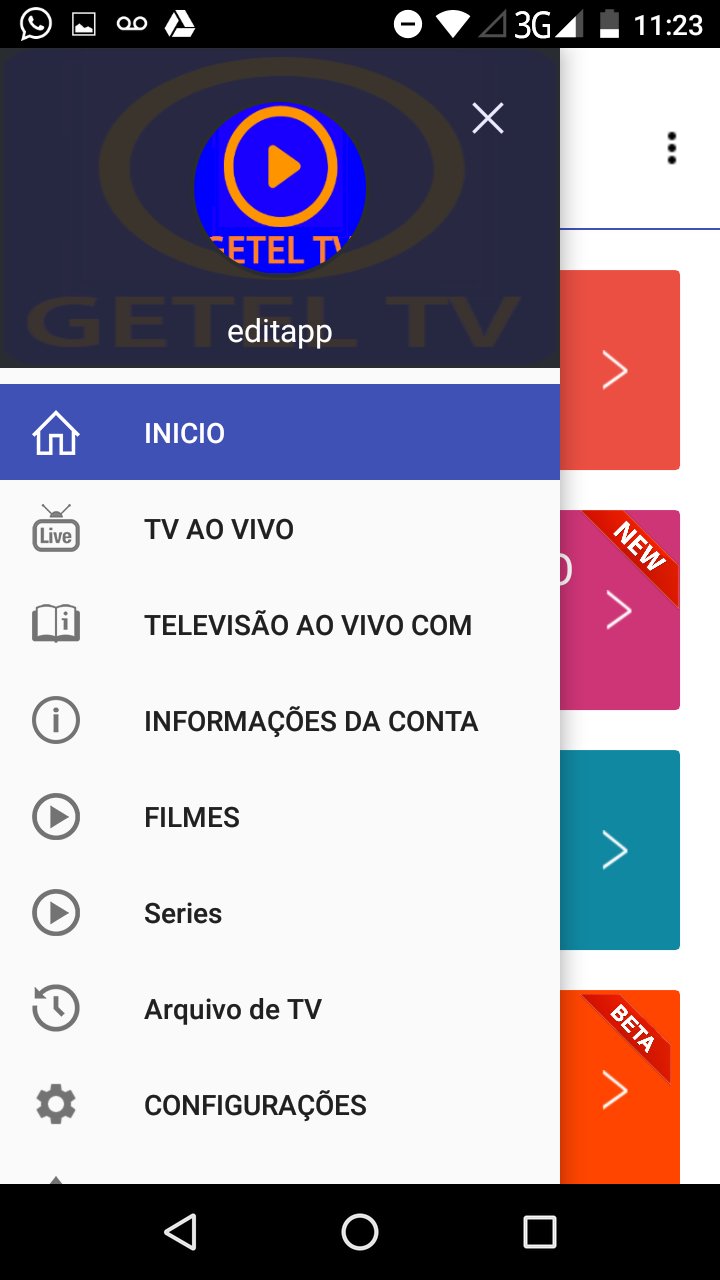Tap the open book icon for Televisão ao Vivo
Image resolution: width=720 pixels, height=1280 pixels.
pos(55,624)
